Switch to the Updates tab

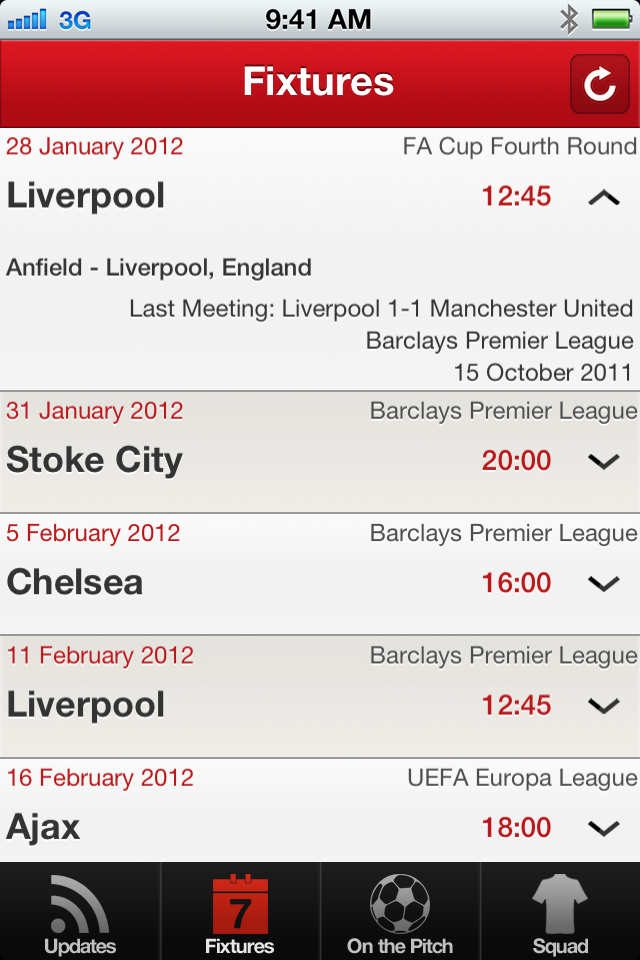(x=80, y=913)
